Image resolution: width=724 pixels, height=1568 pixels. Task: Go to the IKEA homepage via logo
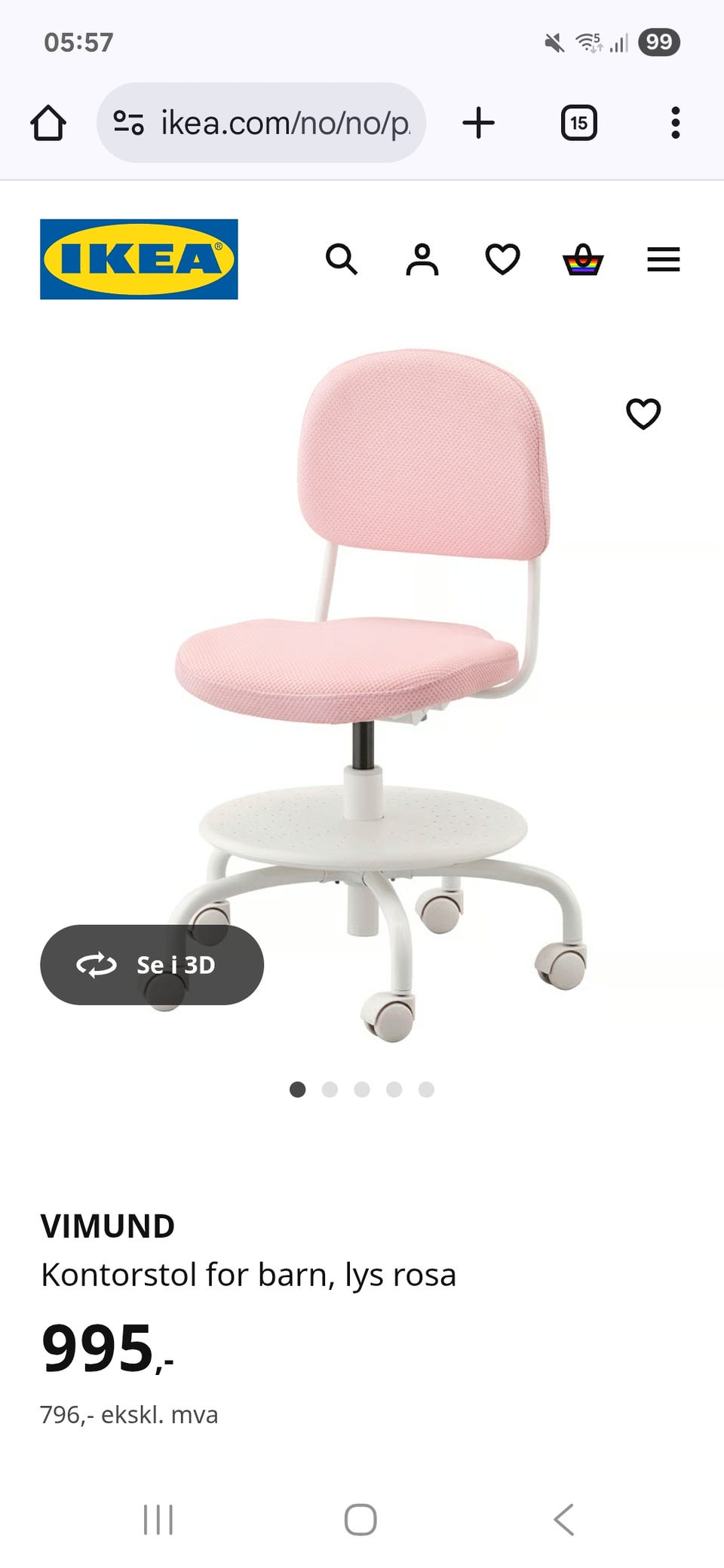[139, 259]
